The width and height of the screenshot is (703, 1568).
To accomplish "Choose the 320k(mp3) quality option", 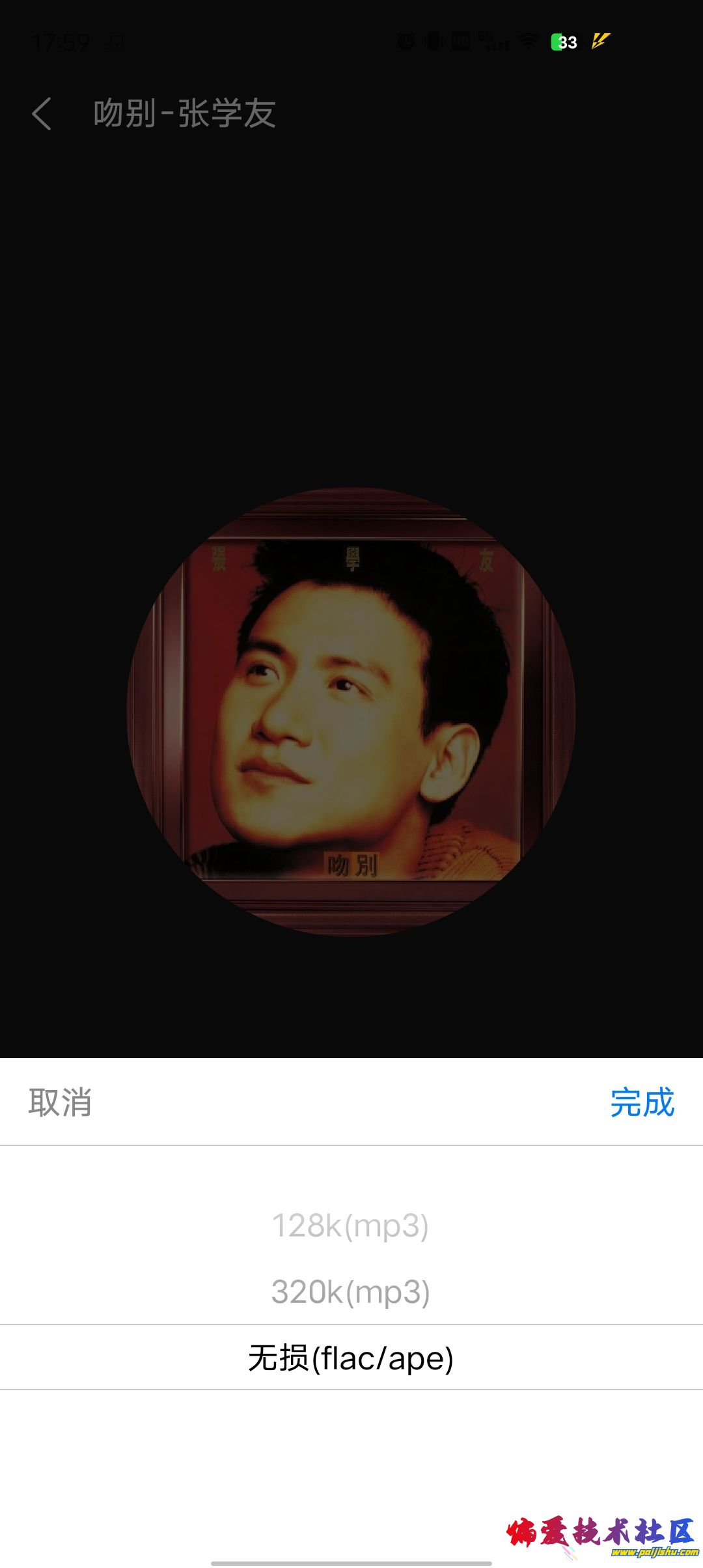I will tap(350, 1292).
